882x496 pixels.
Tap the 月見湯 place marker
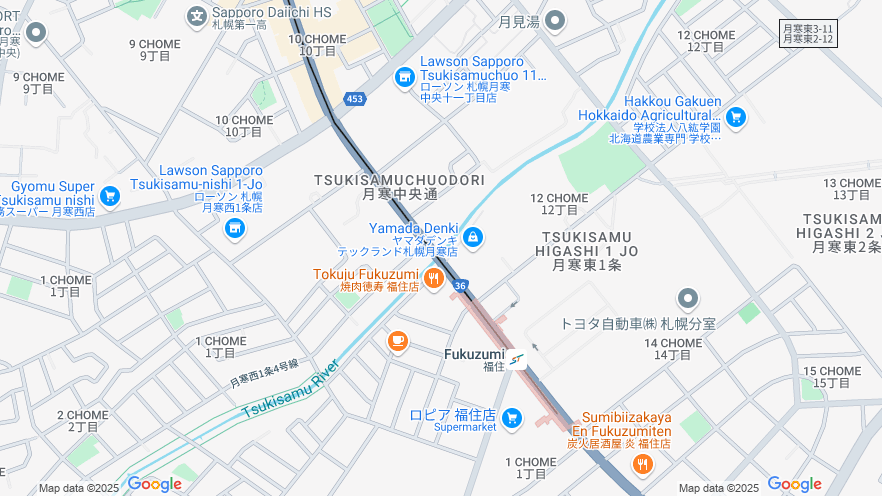(x=554, y=19)
